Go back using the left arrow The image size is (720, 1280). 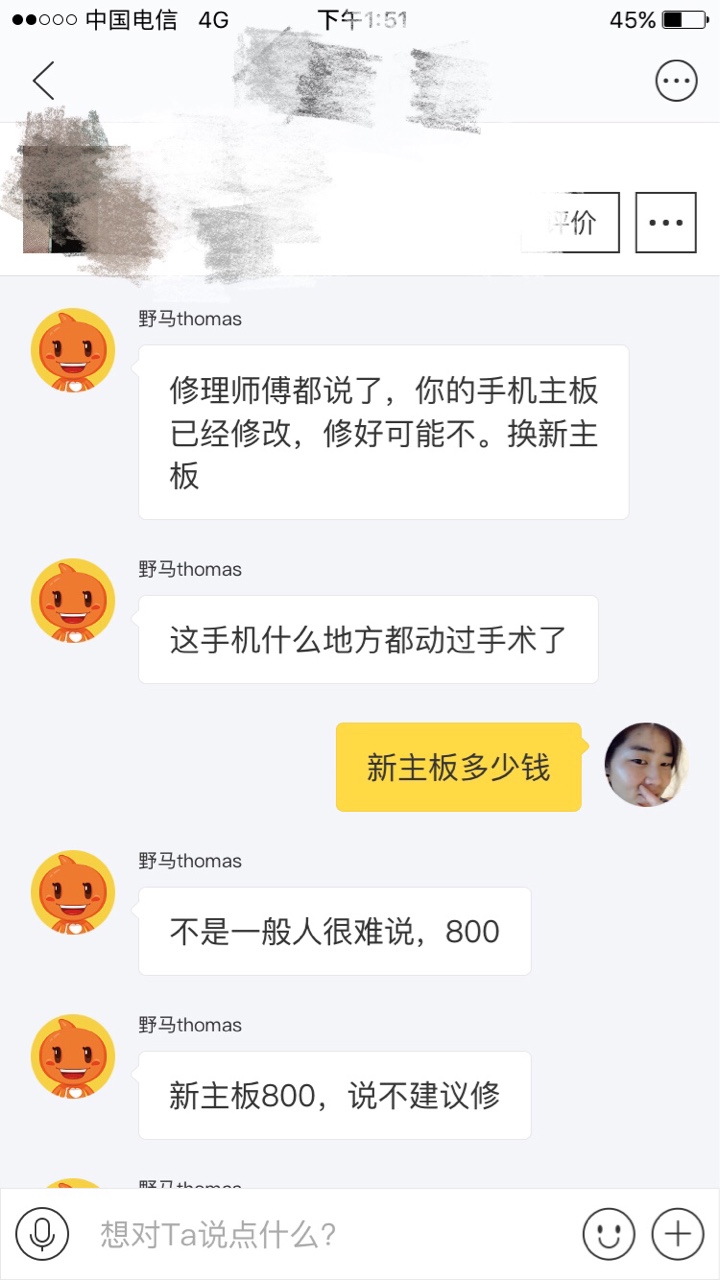click(x=43, y=80)
